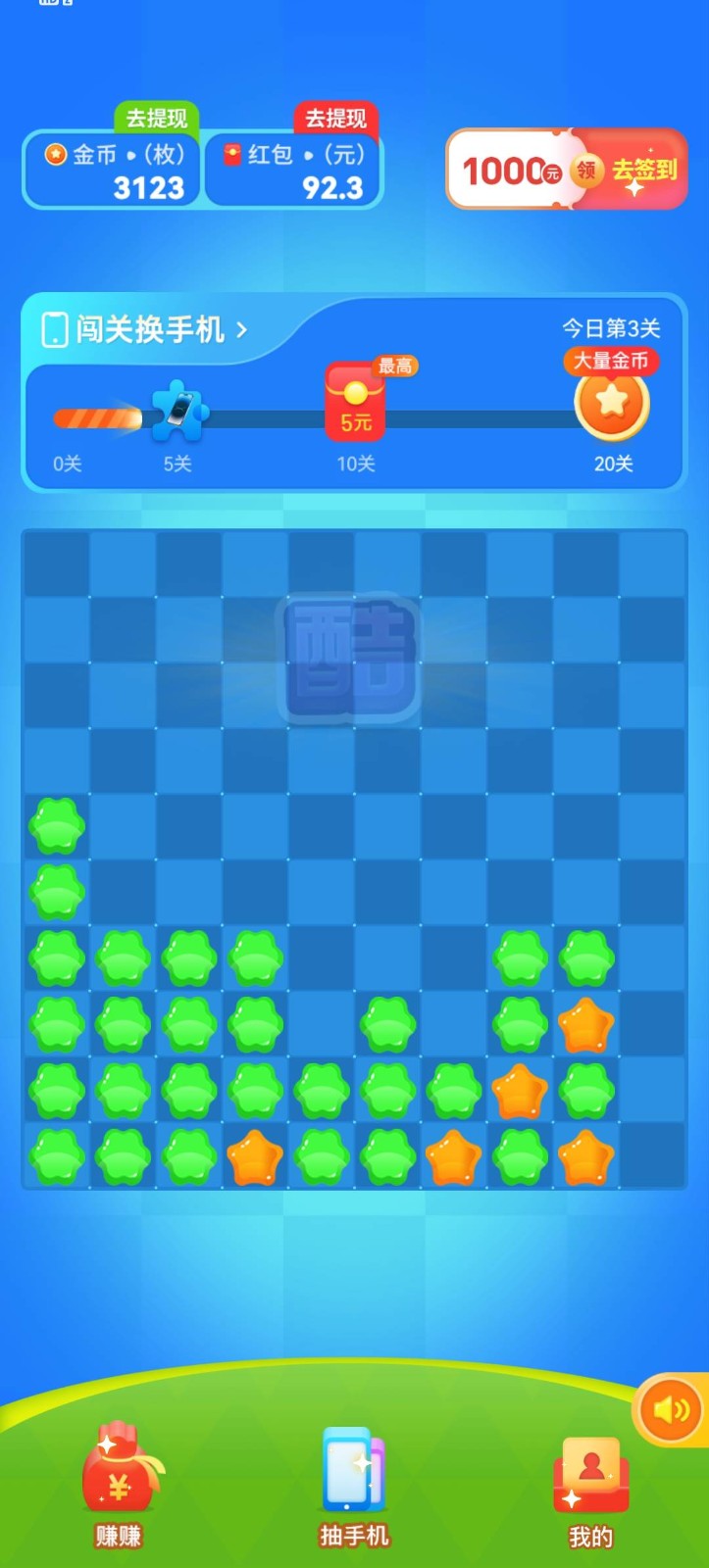Image resolution: width=709 pixels, height=1568 pixels.
Task: Tap the orange star in the bottom row's fourth column
Action: click(255, 1157)
